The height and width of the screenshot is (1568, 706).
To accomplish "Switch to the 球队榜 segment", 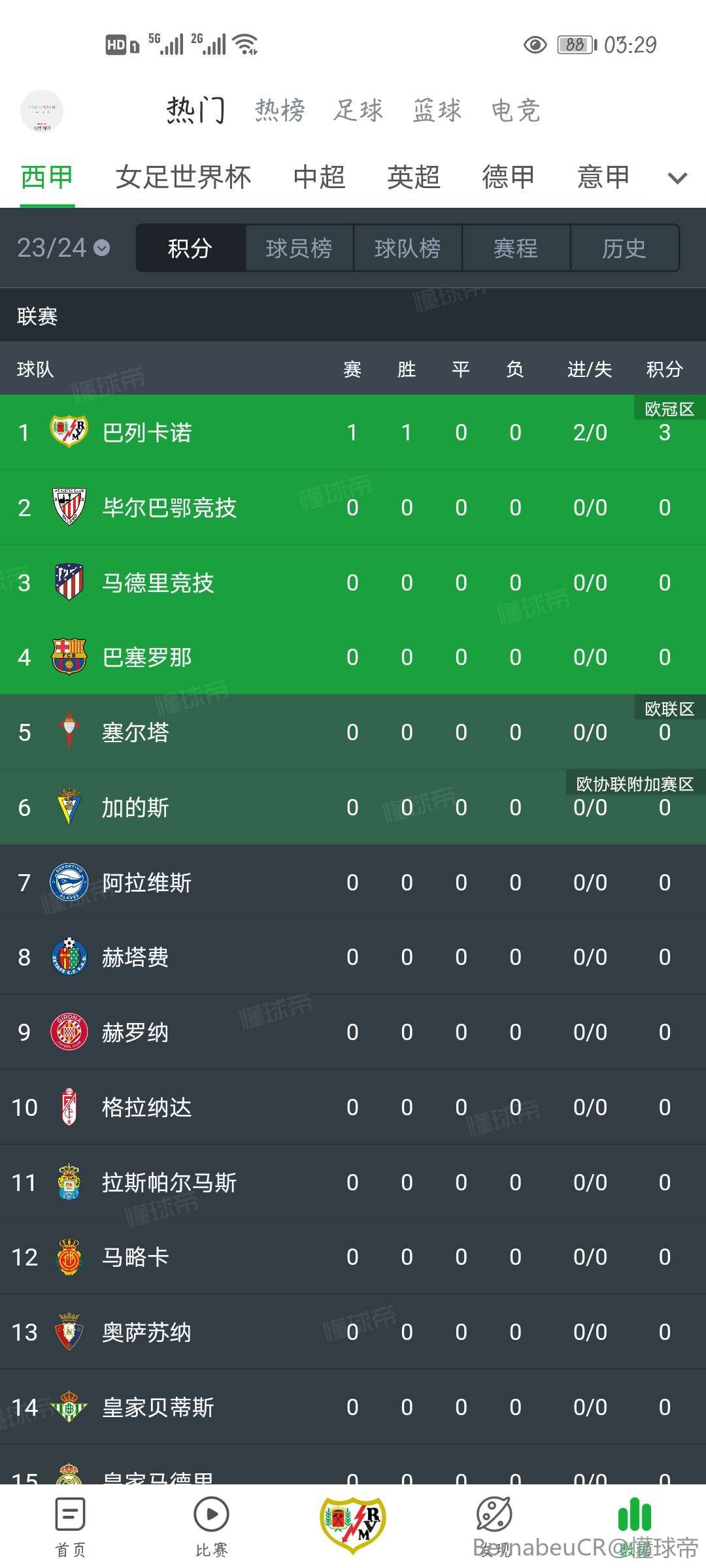I will 408,248.
